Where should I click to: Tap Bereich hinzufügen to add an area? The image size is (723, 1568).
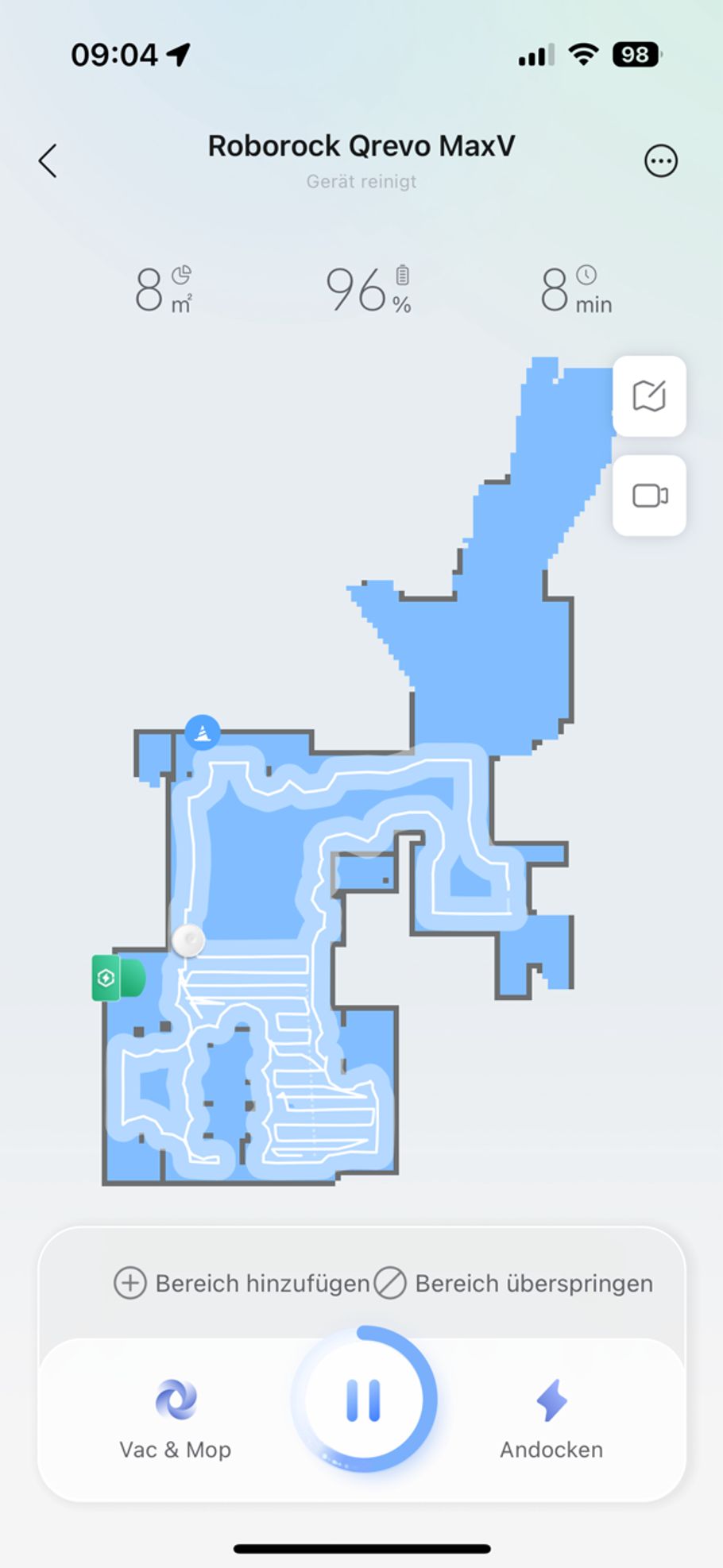click(242, 1283)
